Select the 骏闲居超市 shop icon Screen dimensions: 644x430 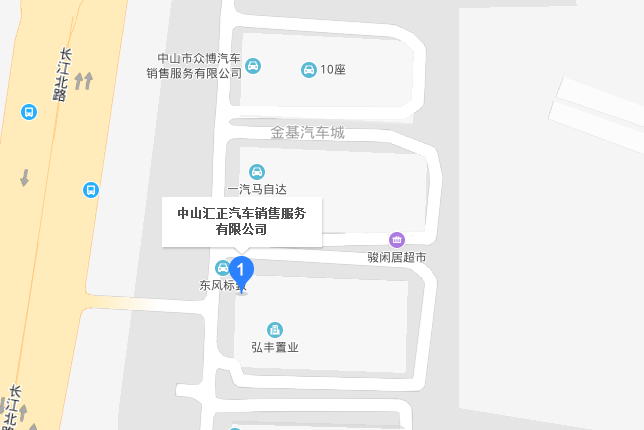[x=397, y=240]
